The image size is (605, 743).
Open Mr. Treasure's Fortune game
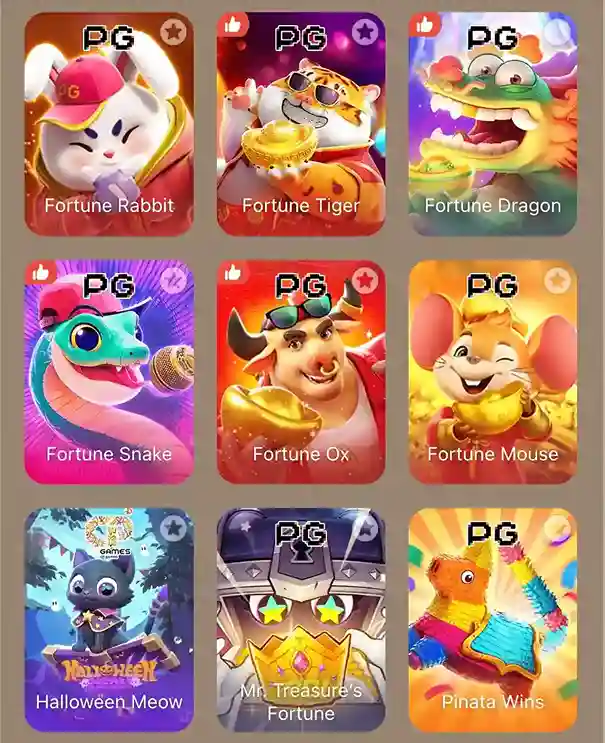tap(301, 620)
